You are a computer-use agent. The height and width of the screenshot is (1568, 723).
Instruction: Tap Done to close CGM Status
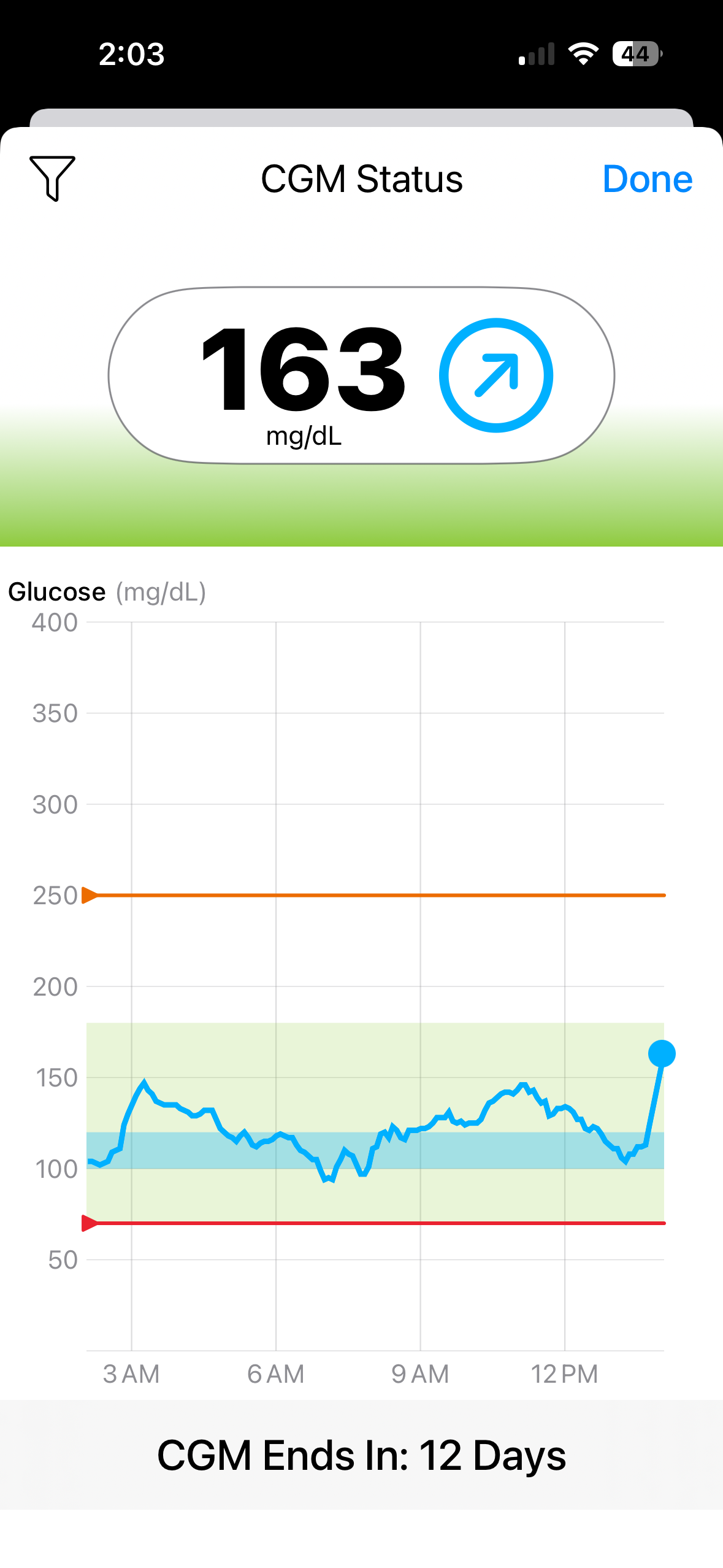[x=647, y=179]
